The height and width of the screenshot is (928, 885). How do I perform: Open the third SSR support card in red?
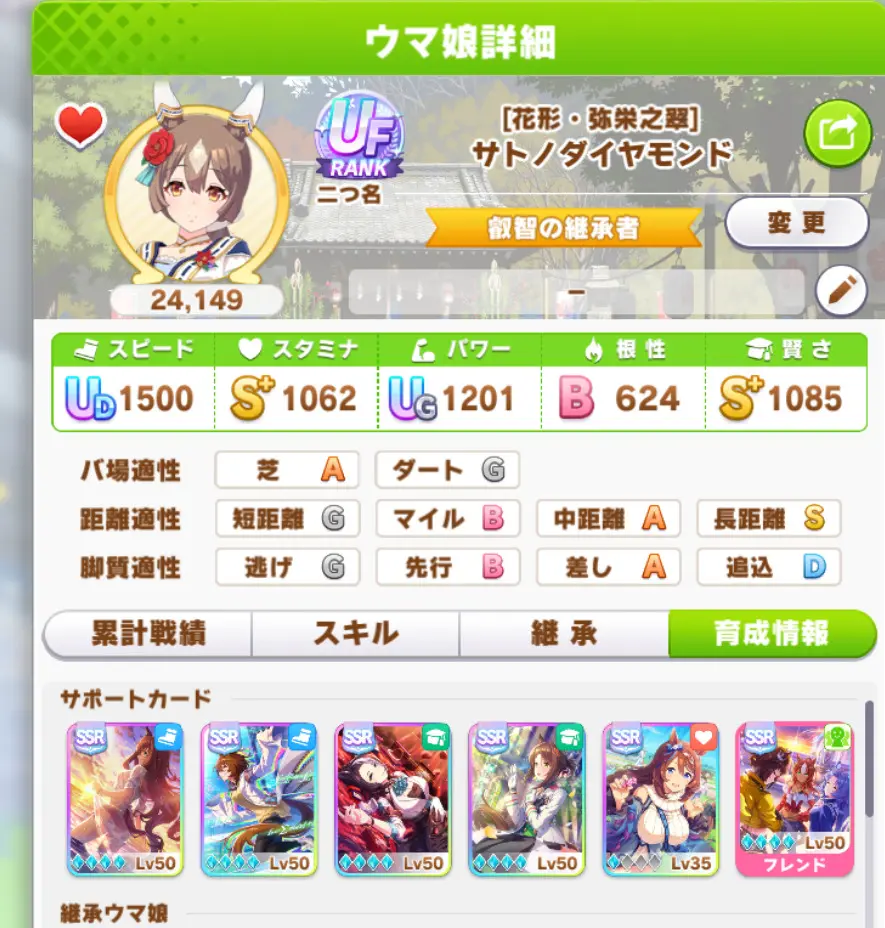point(393,799)
